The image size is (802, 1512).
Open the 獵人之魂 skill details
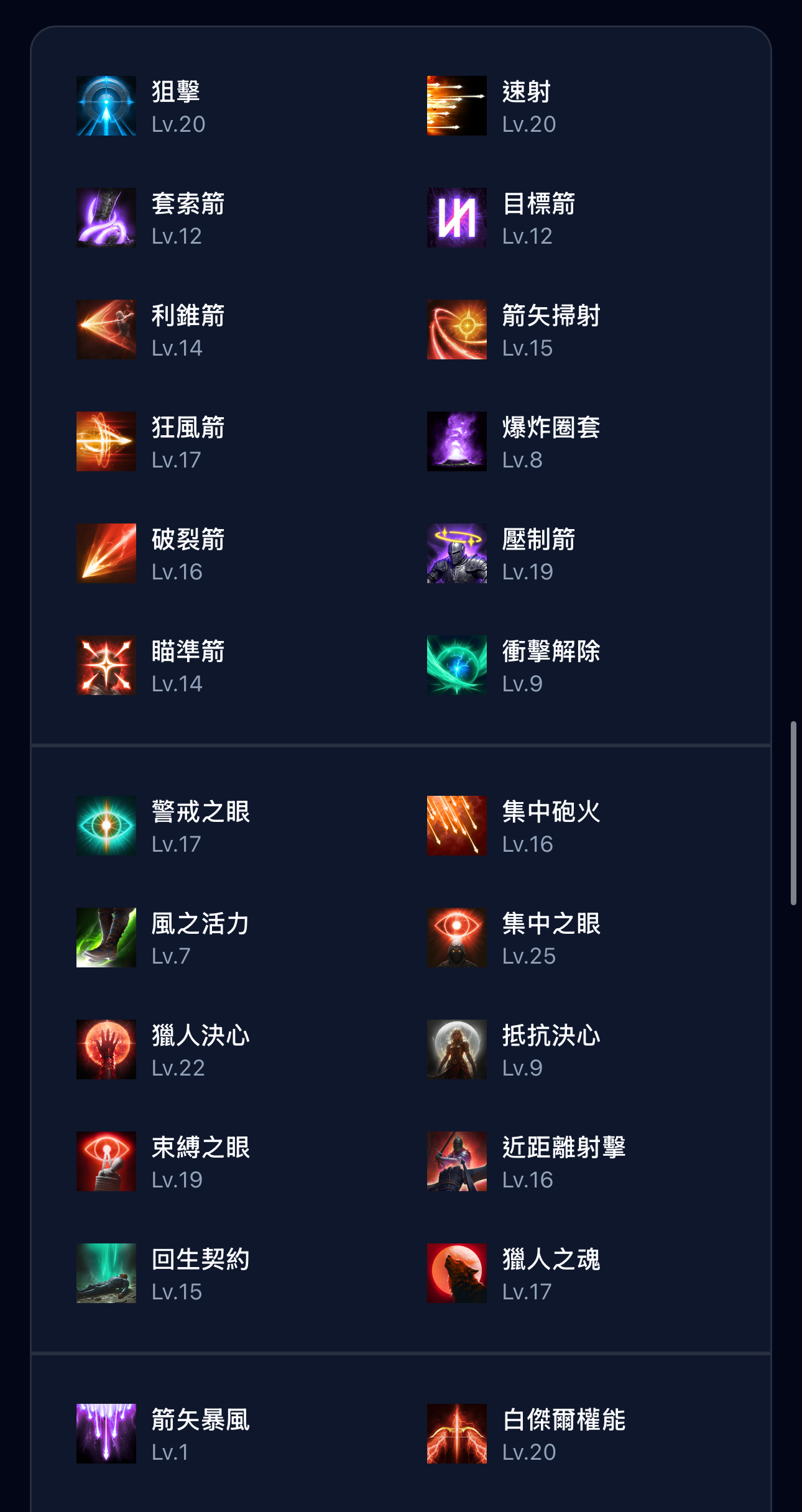point(457,1273)
